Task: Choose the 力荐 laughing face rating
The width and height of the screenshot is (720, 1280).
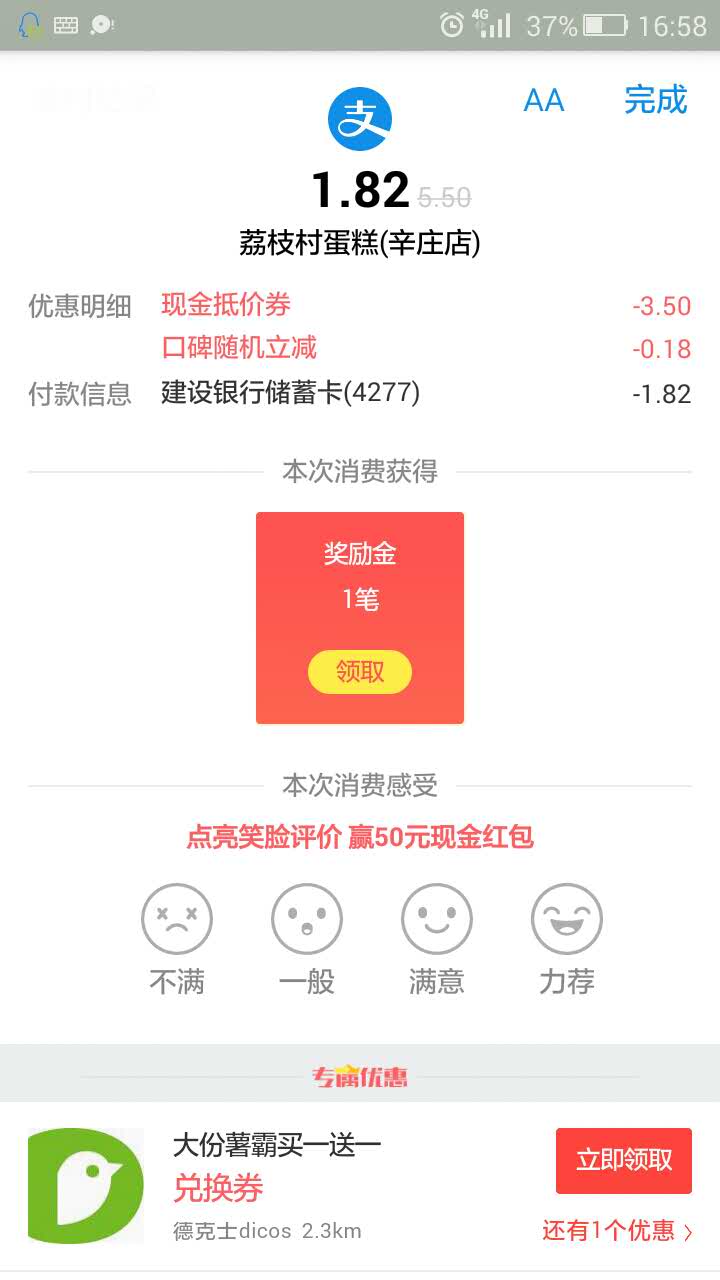Action: point(567,939)
